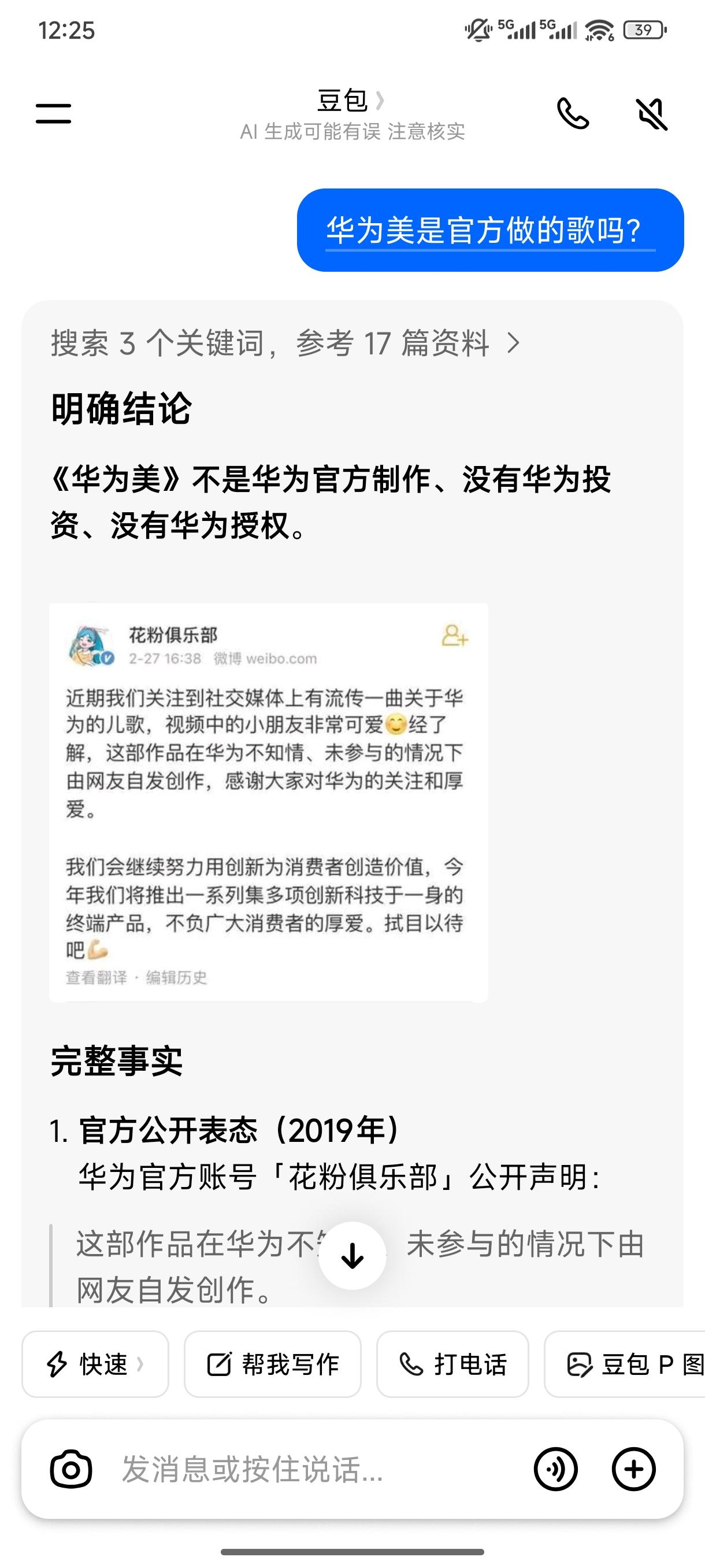This screenshot has width=705, height=1568.
Task: Open the plus attachments menu
Action: click(x=633, y=1469)
